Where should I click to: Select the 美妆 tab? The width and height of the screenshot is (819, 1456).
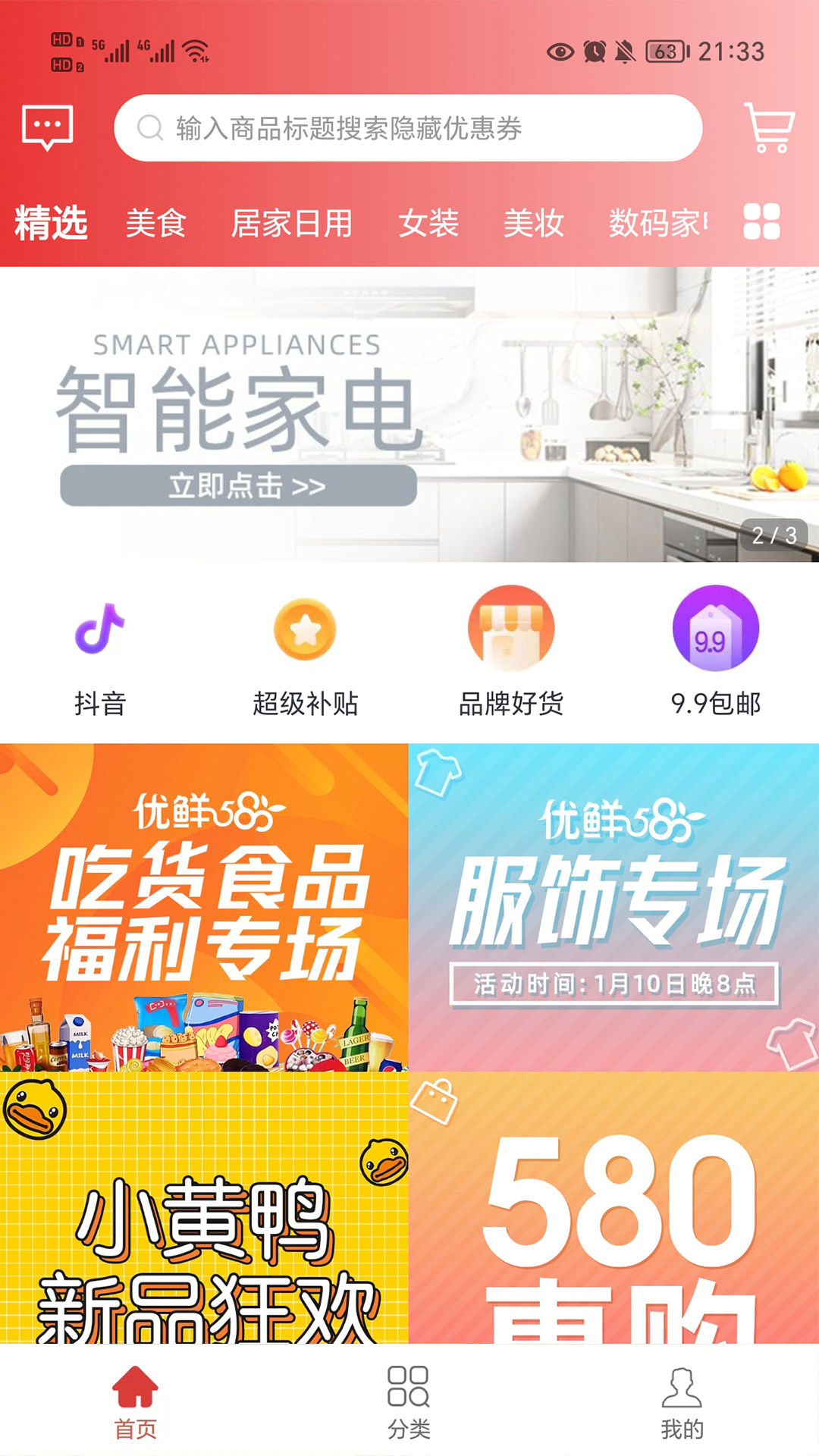(x=533, y=224)
